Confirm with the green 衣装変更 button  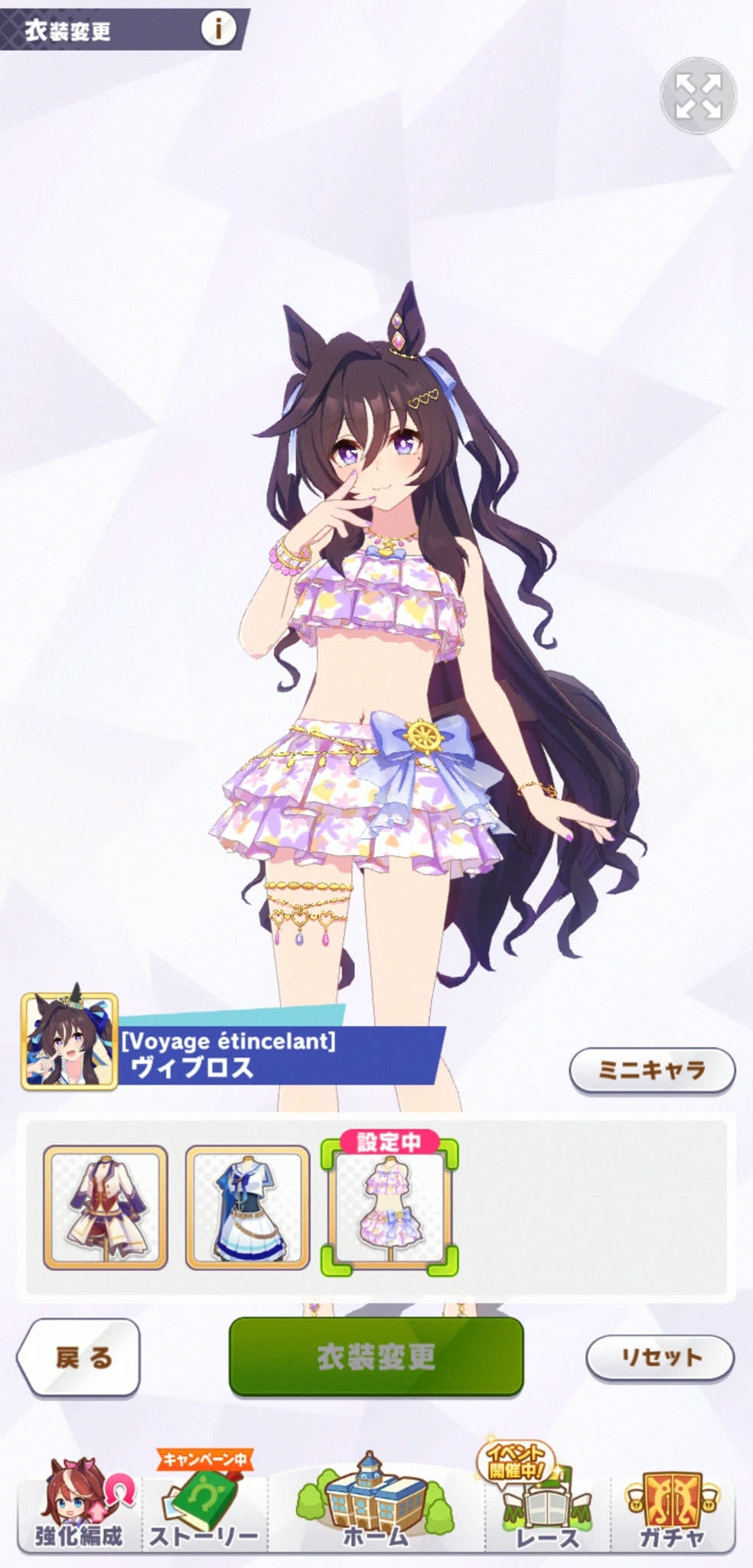(x=376, y=1357)
